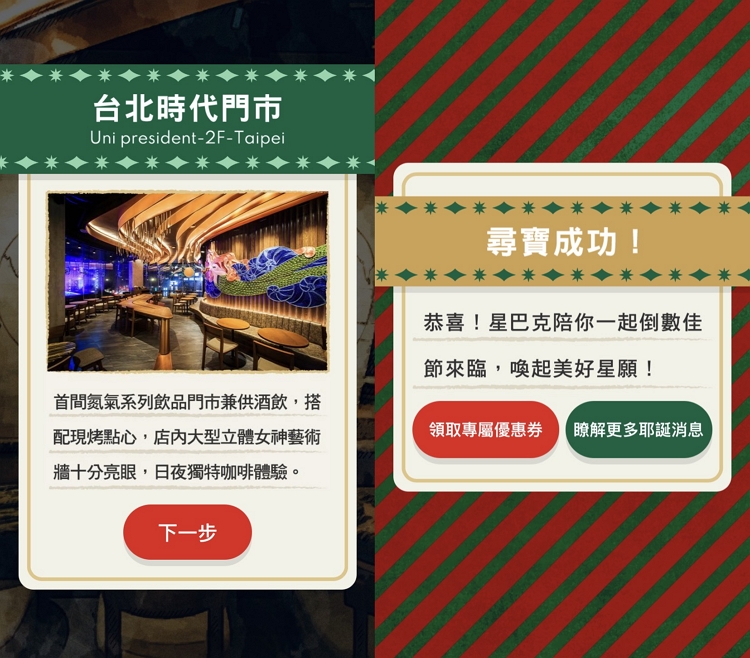This screenshot has height=658, width=750.
Task: Open 瞭解更多耶誕消息
Action: point(638,429)
